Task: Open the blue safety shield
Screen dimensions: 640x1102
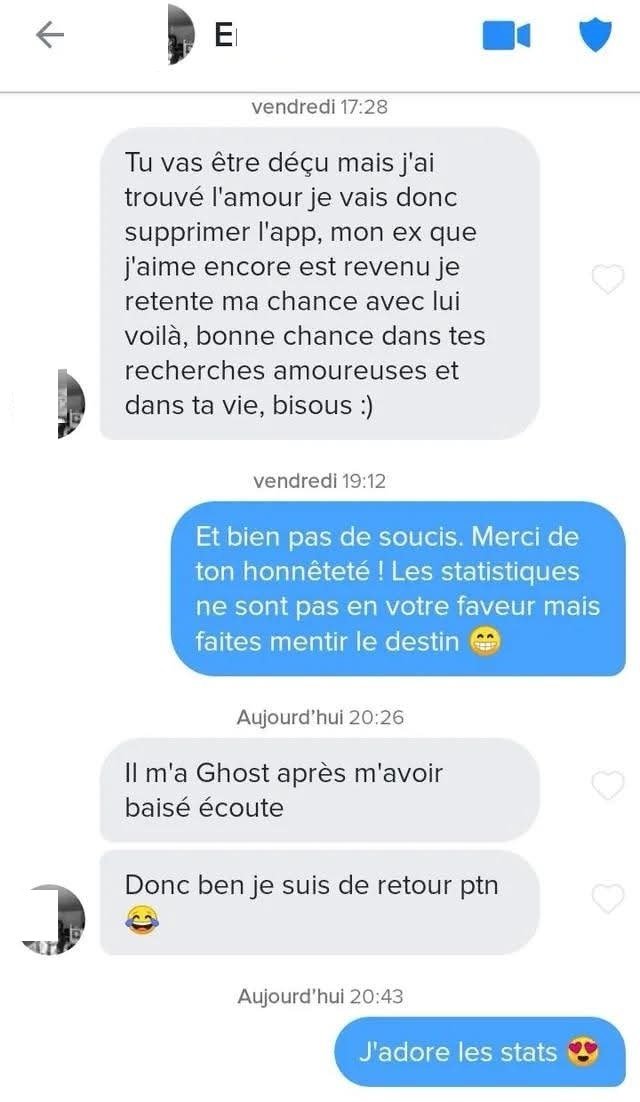Action: tap(595, 36)
